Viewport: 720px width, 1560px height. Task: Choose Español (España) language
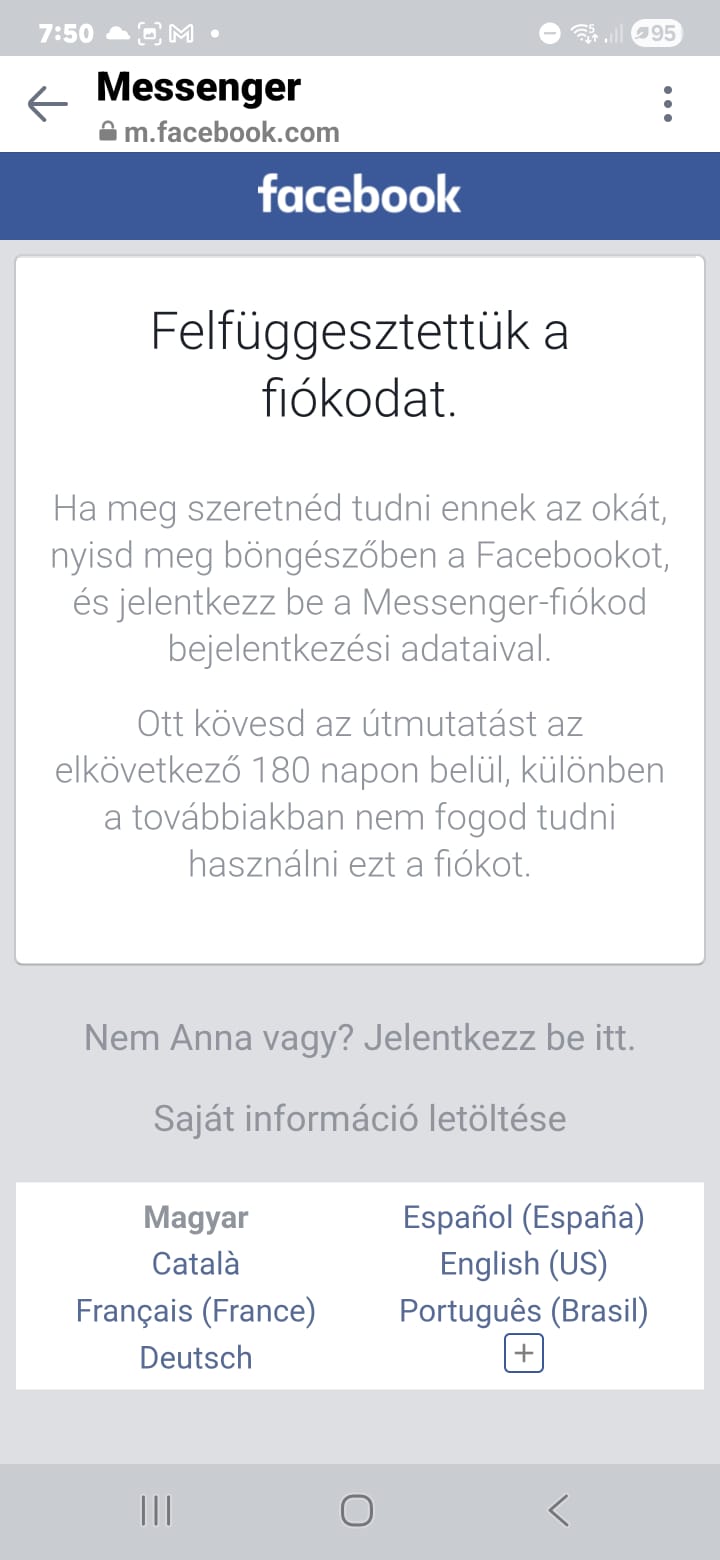pyautogui.click(x=523, y=1217)
